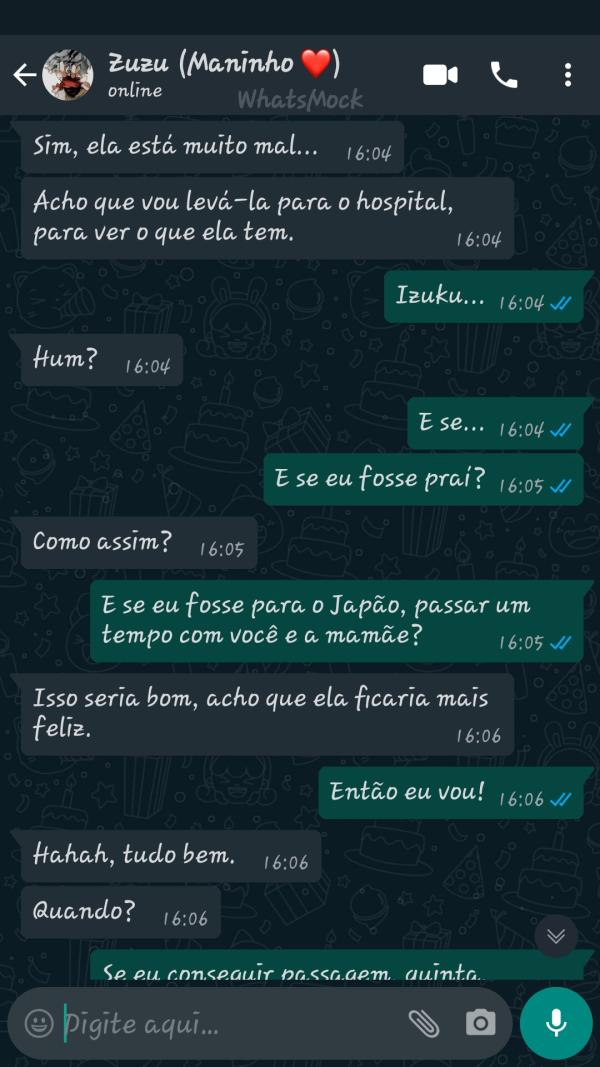Image resolution: width=600 pixels, height=1067 pixels.
Task: Start a voice call with Zuzu
Action: point(503,75)
